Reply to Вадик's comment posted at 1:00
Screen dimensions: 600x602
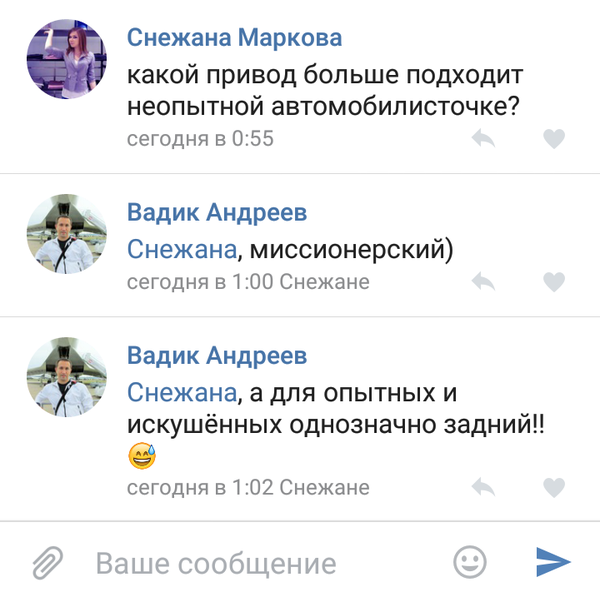[x=483, y=282]
